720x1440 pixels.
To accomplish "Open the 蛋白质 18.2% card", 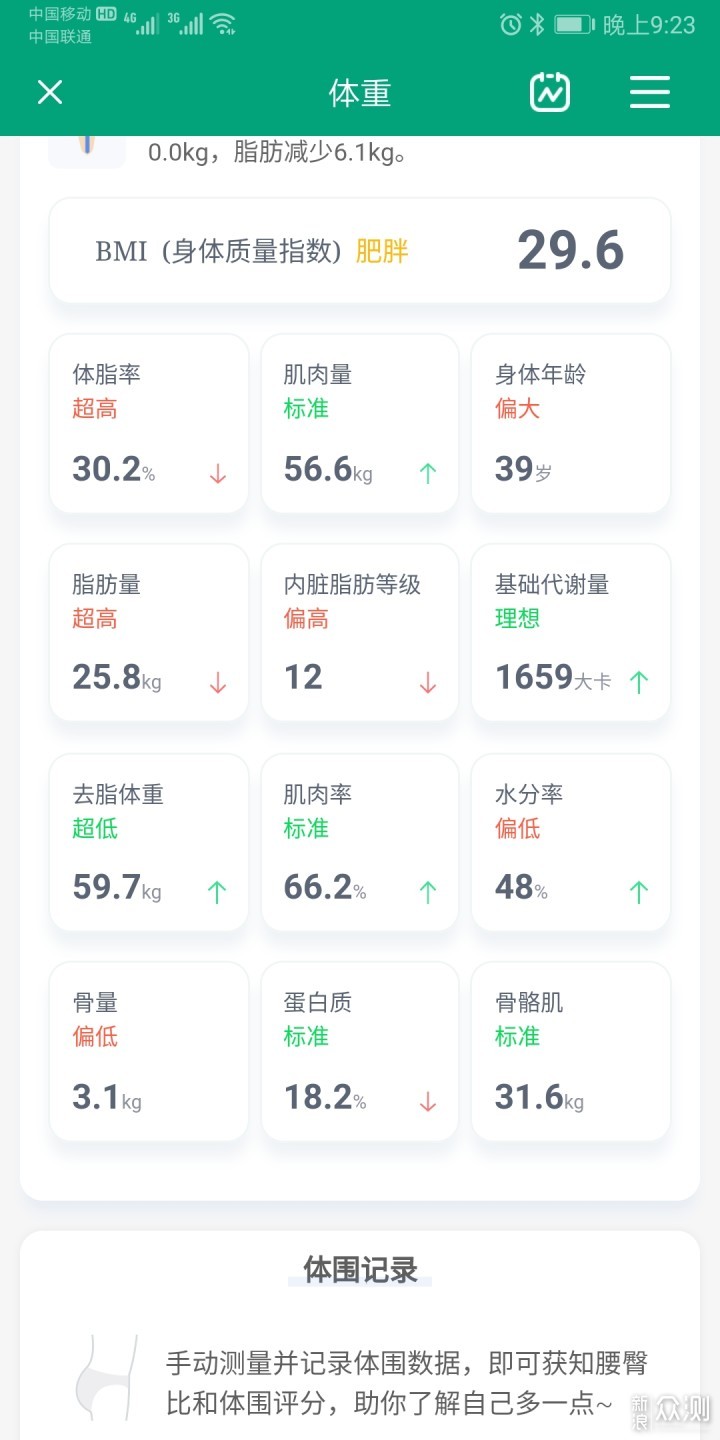I will pos(360,1052).
